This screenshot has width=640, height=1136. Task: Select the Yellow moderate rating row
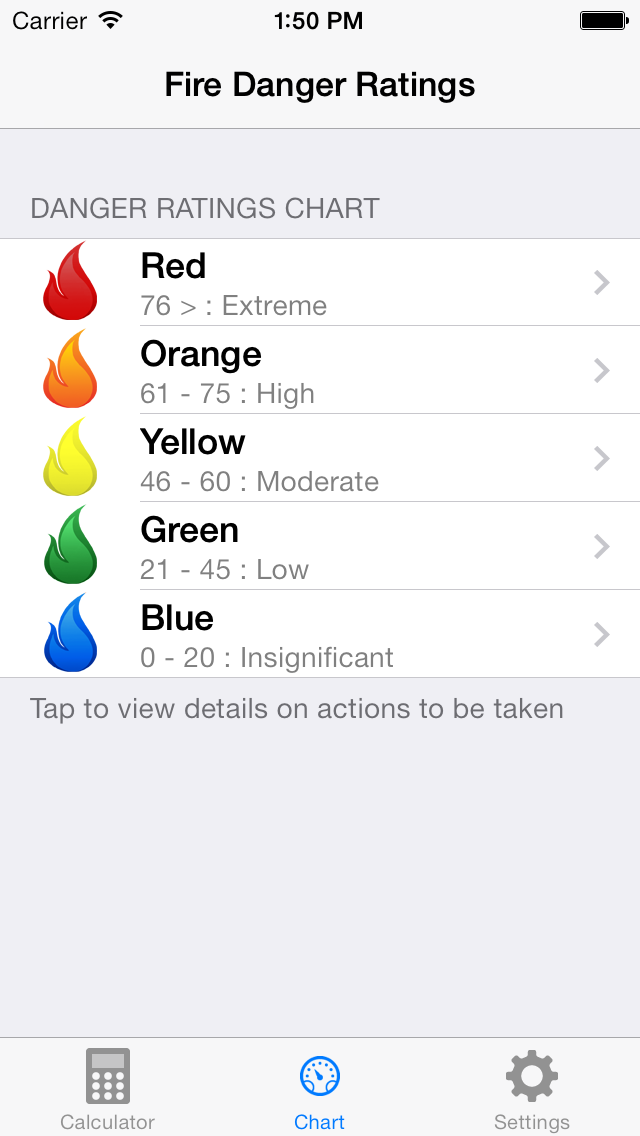[x=320, y=459]
